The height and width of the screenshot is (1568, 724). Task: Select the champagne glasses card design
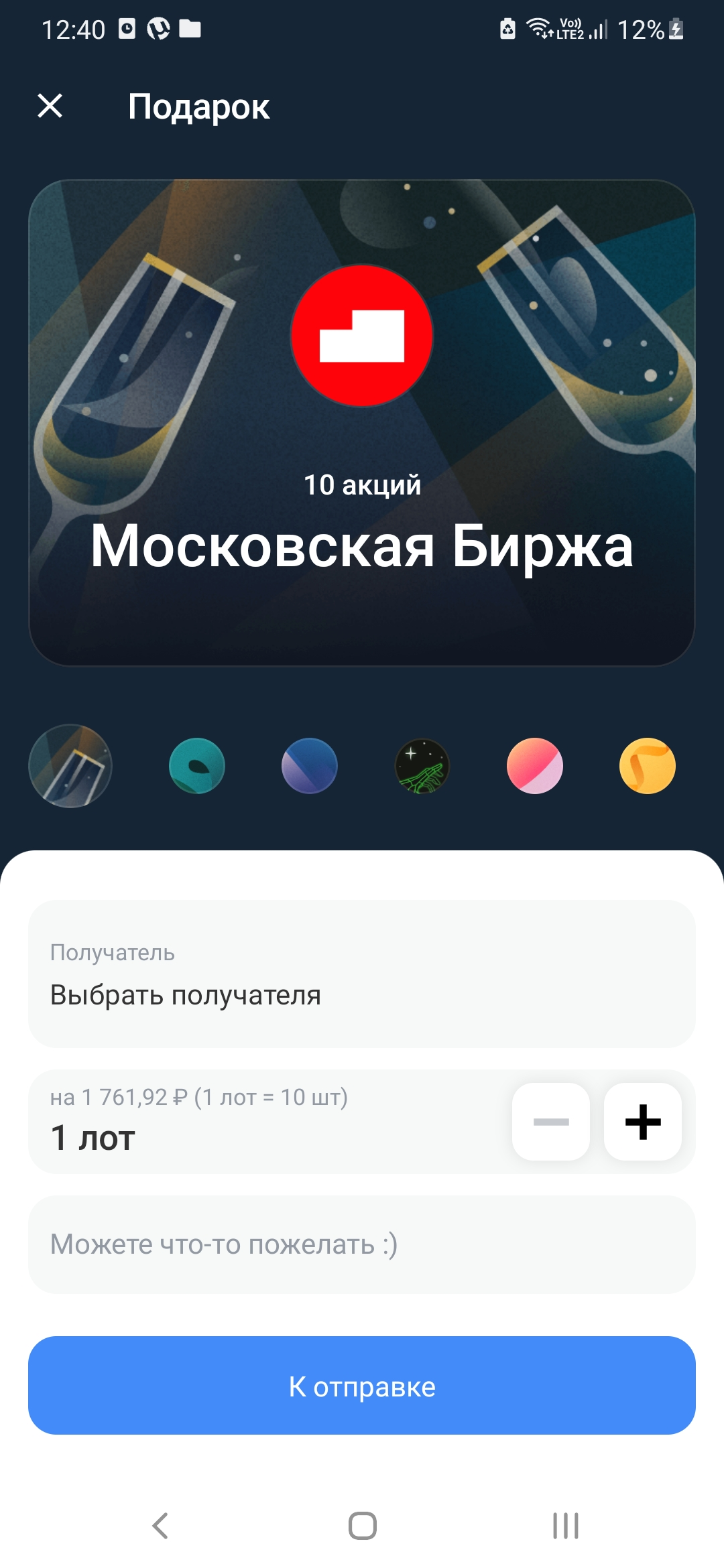tap(70, 766)
